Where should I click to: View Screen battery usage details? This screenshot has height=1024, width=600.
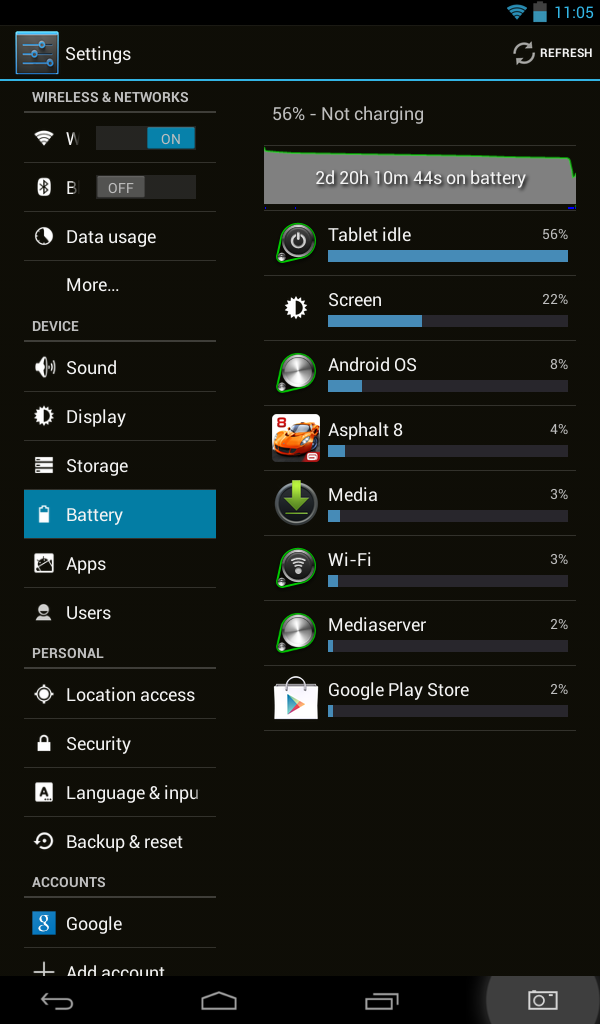point(420,308)
